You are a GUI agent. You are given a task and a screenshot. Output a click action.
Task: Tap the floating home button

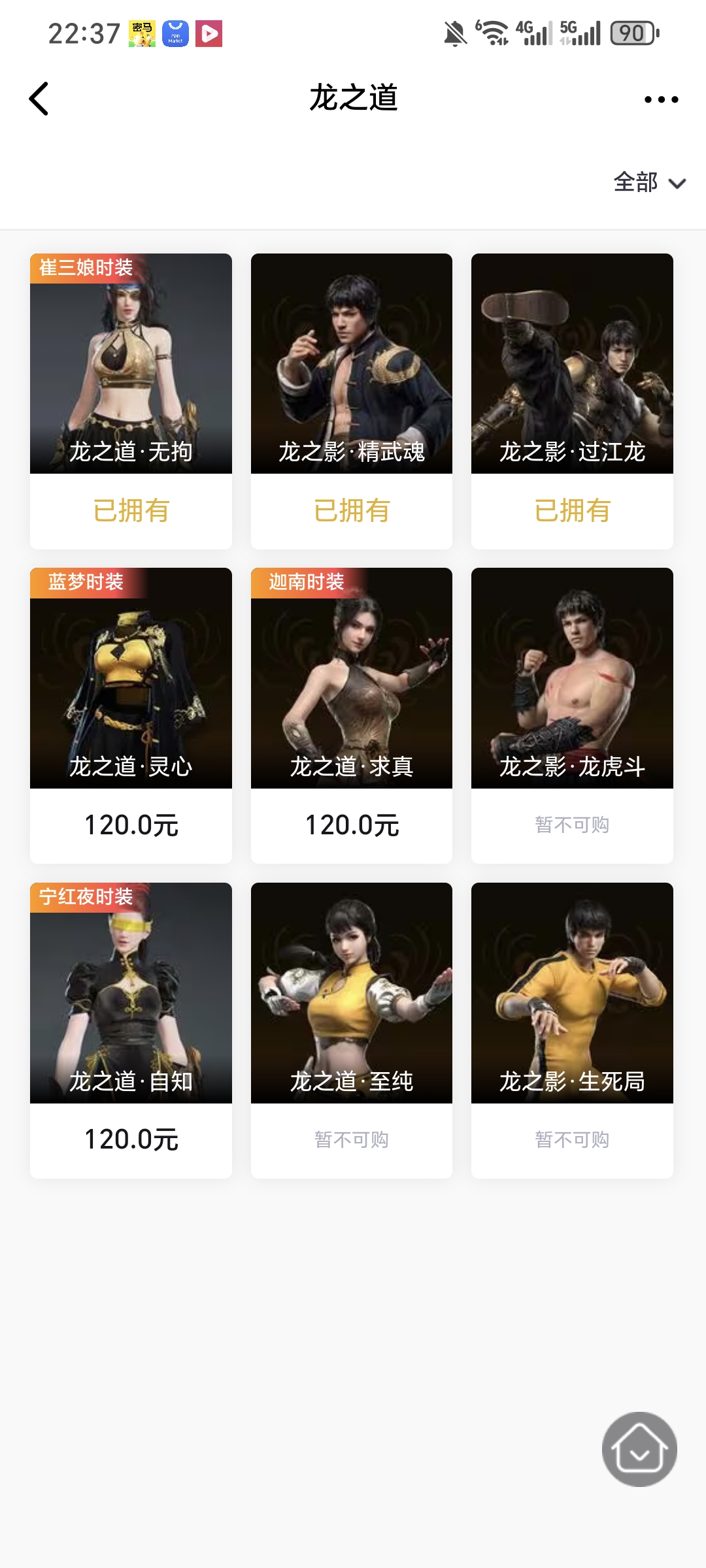pos(639,1449)
